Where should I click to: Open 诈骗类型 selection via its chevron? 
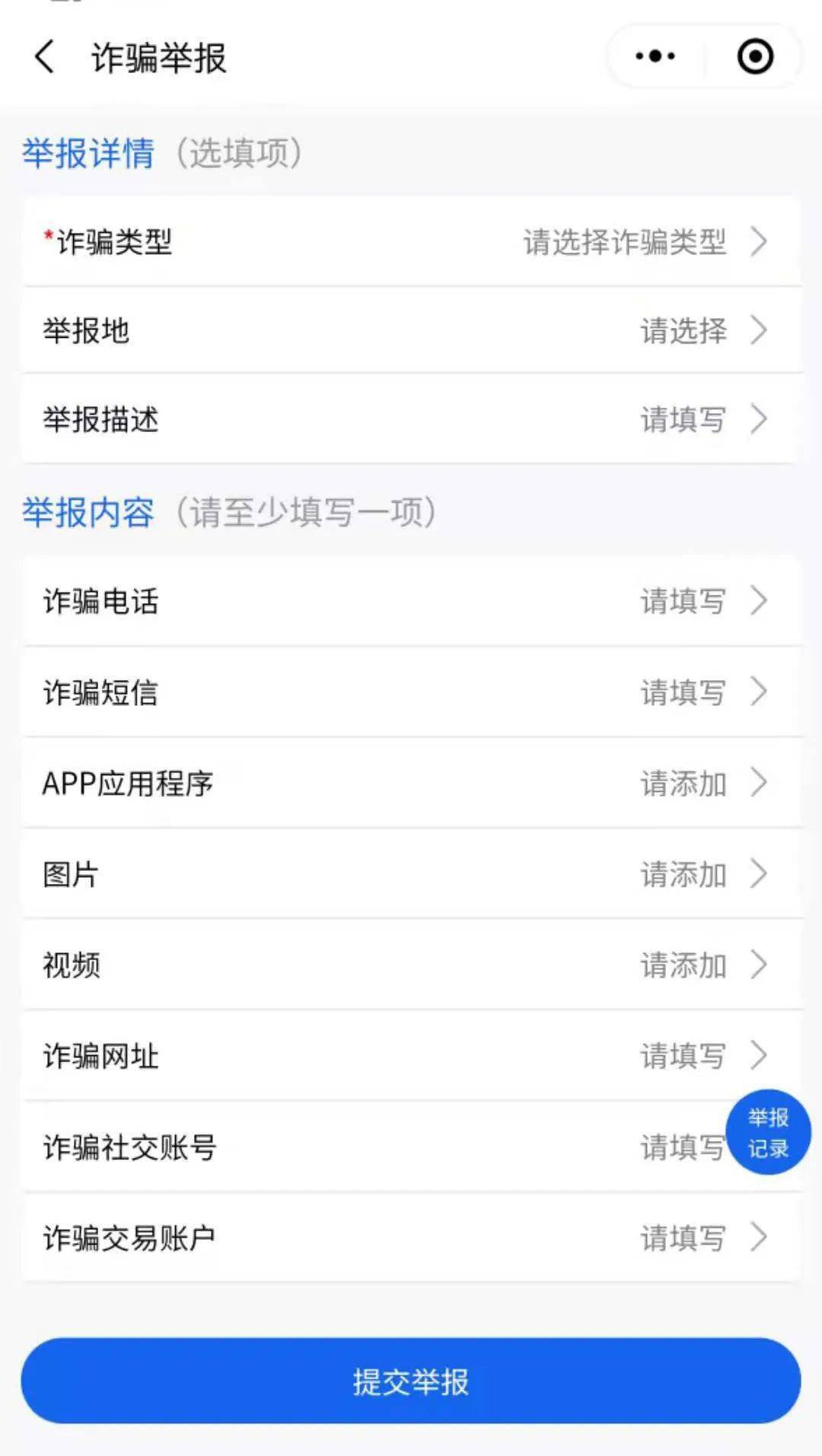point(758,242)
